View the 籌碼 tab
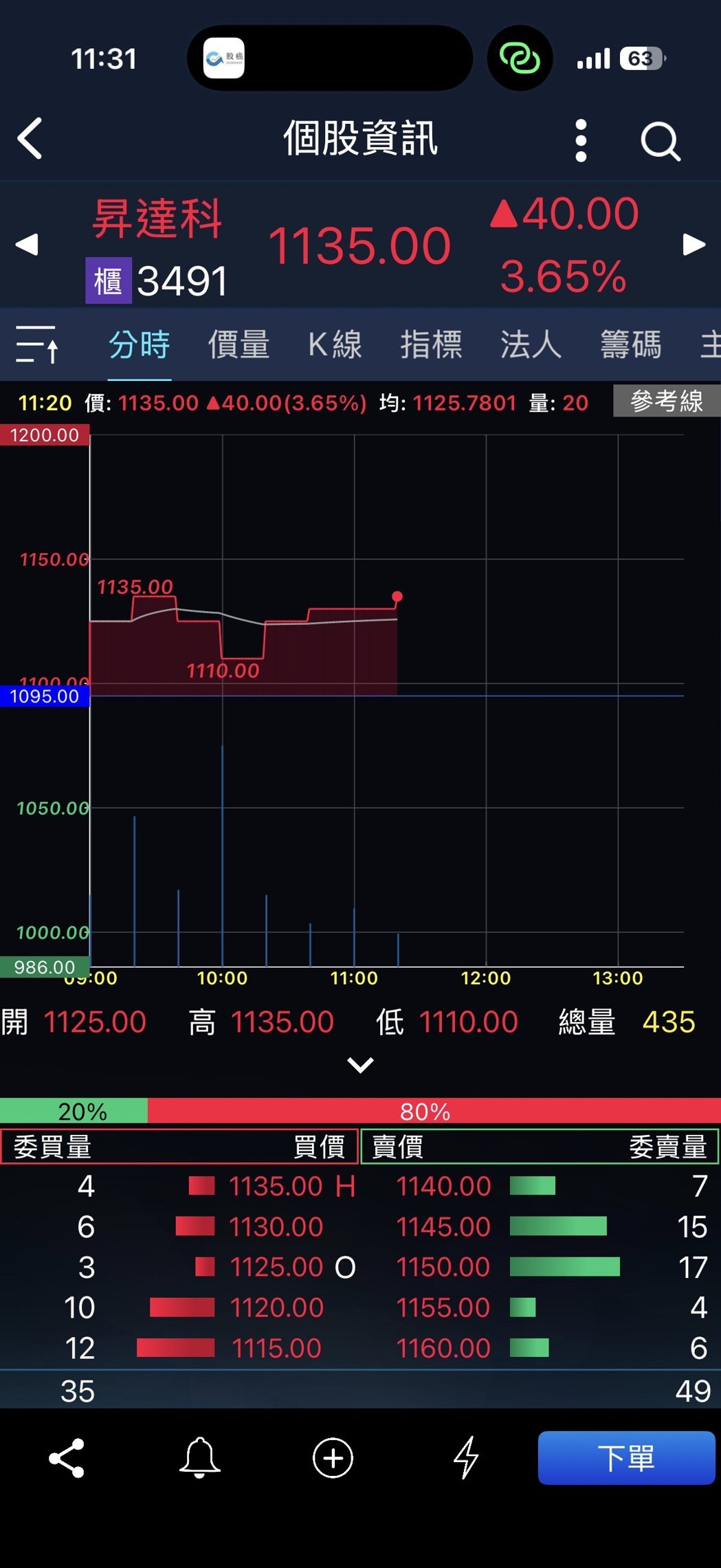 (x=630, y=344)
